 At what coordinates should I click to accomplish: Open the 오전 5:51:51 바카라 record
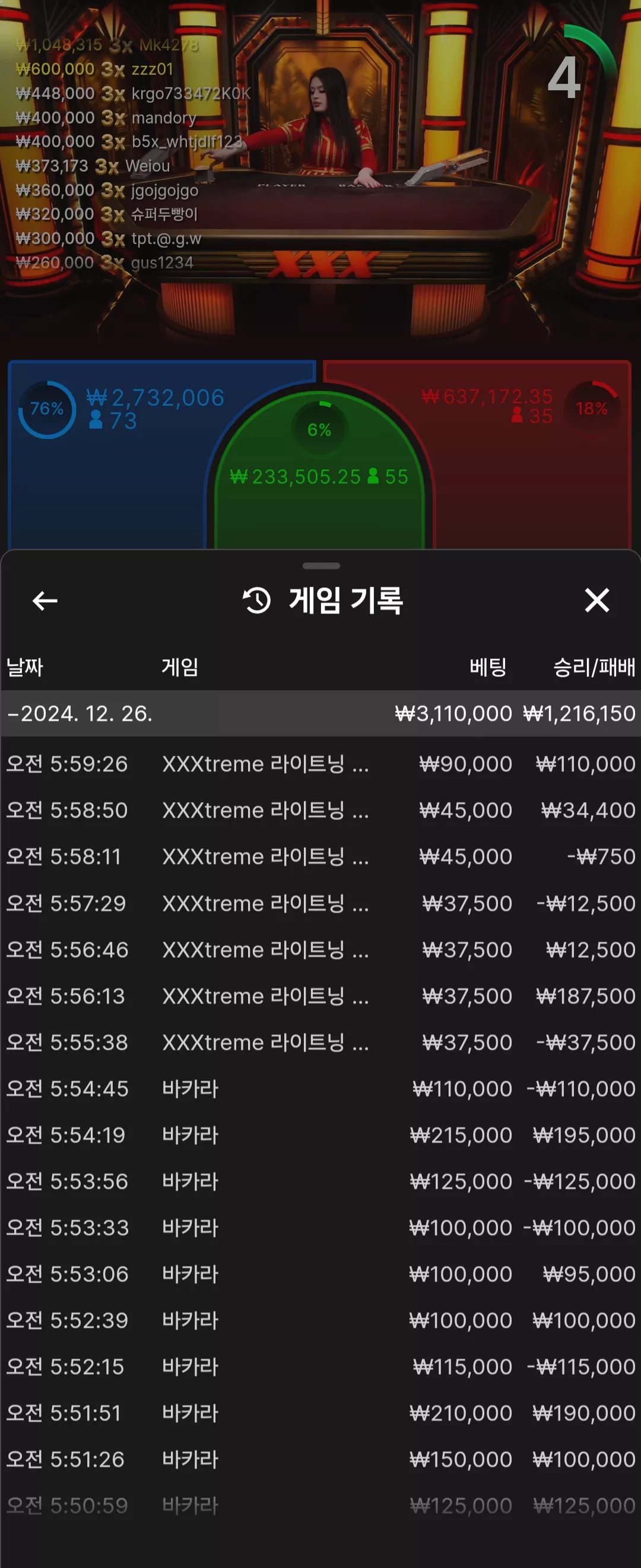click(x=320, y=1413)
